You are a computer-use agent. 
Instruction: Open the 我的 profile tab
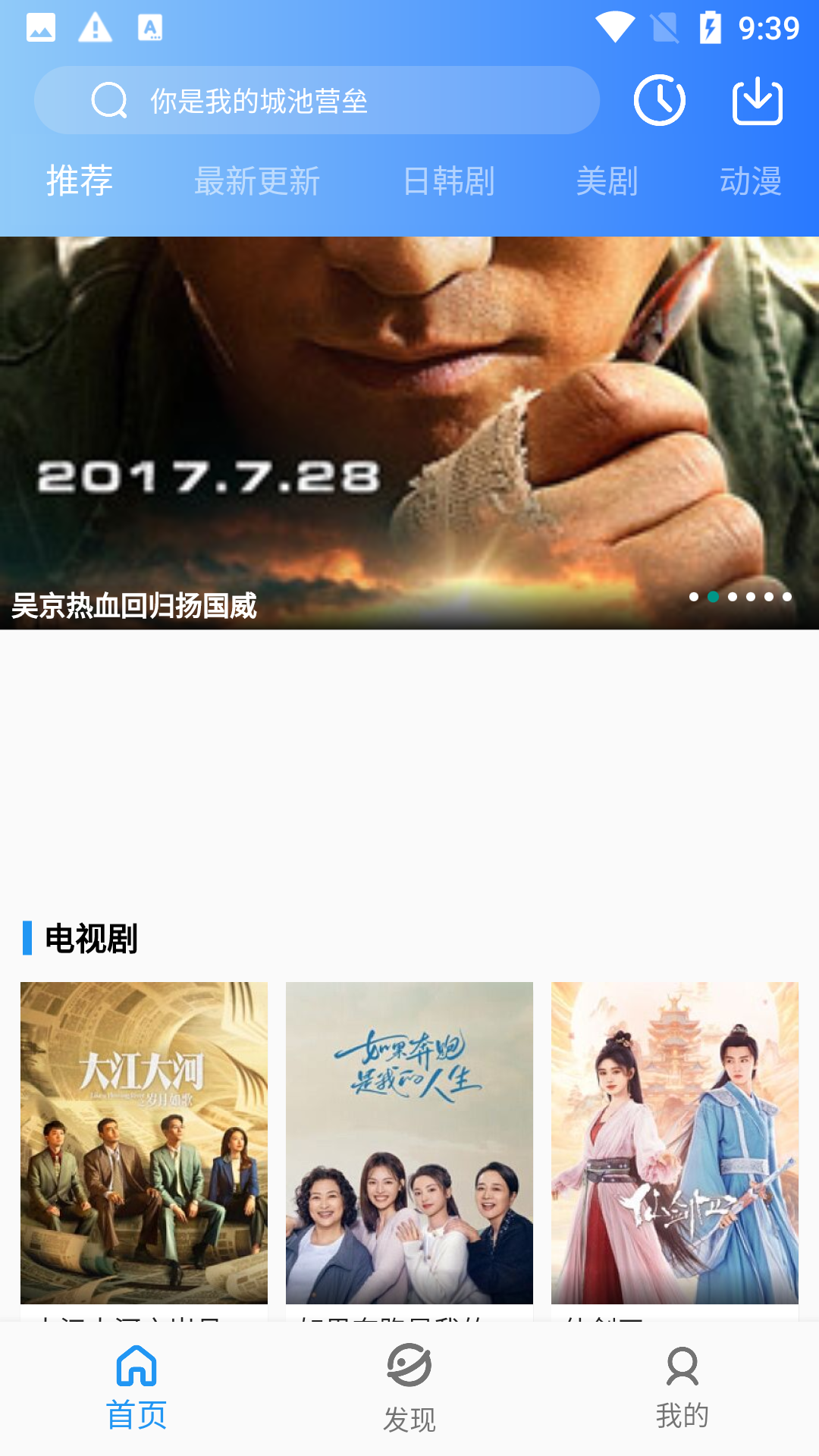pos(682,1388)
